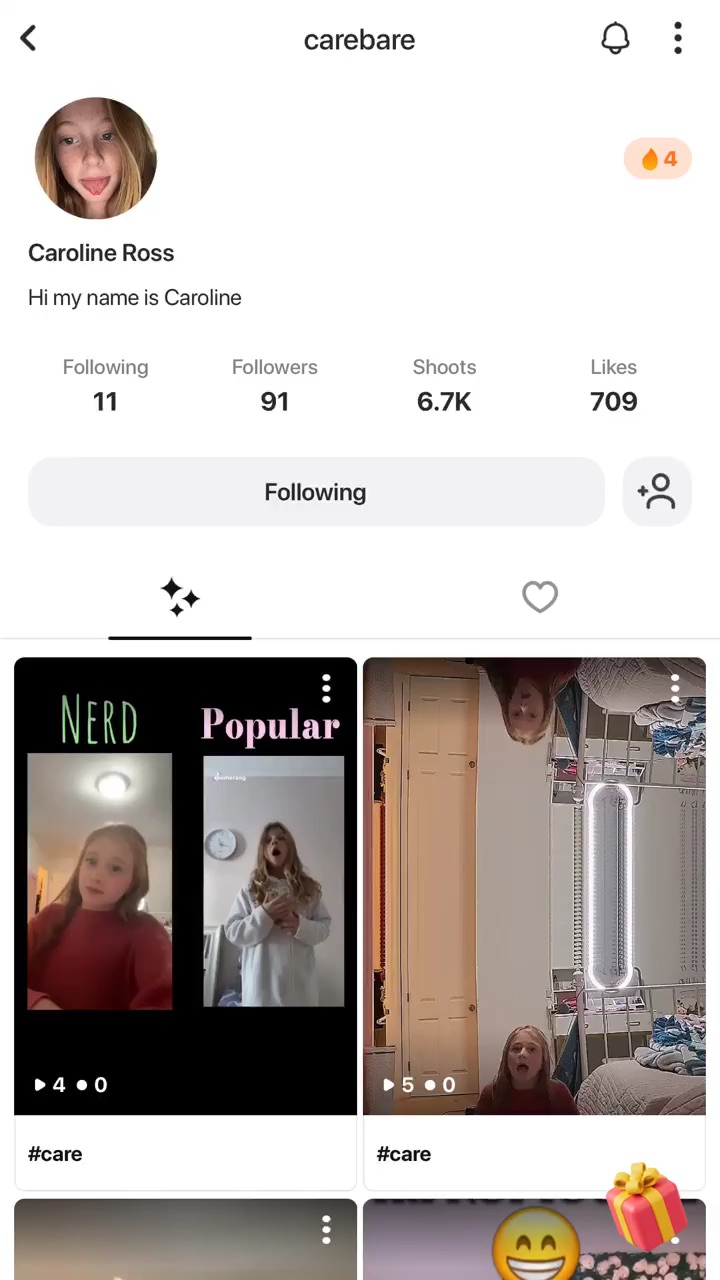
Task: Go back using the top-left arrow
Action: click(29, 39)
